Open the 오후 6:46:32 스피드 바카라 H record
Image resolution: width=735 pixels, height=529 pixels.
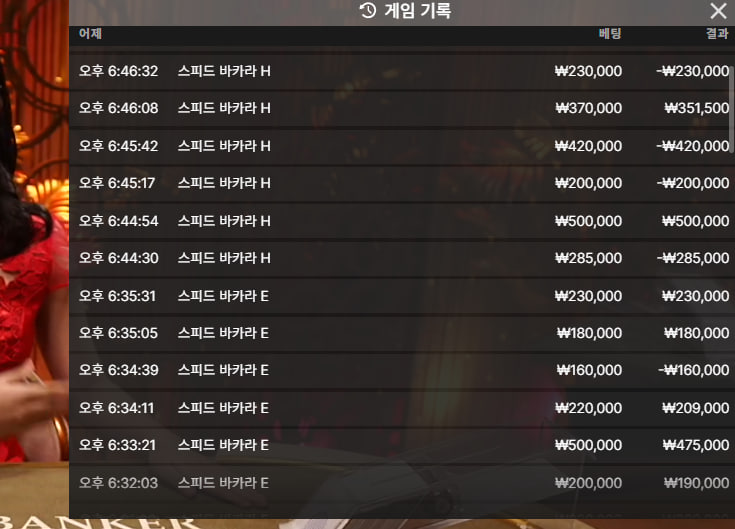(400, 71)
